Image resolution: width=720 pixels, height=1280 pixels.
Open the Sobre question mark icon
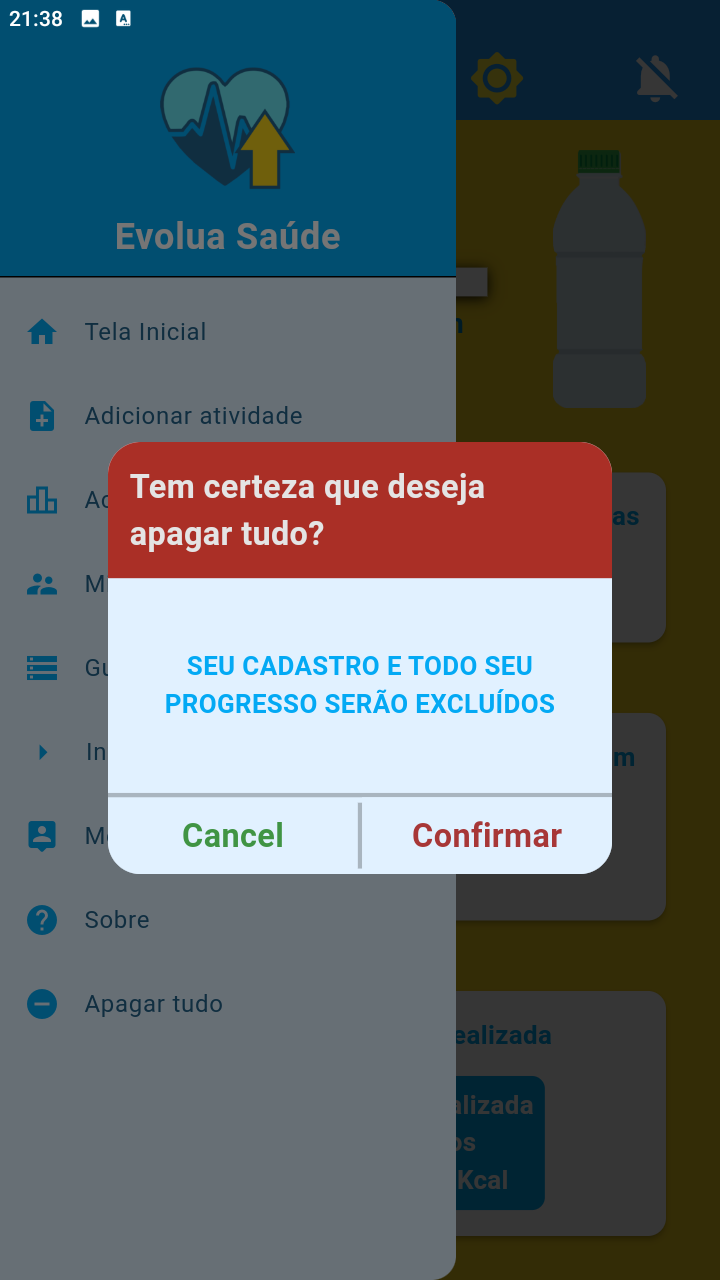click(x=41, y=919)
